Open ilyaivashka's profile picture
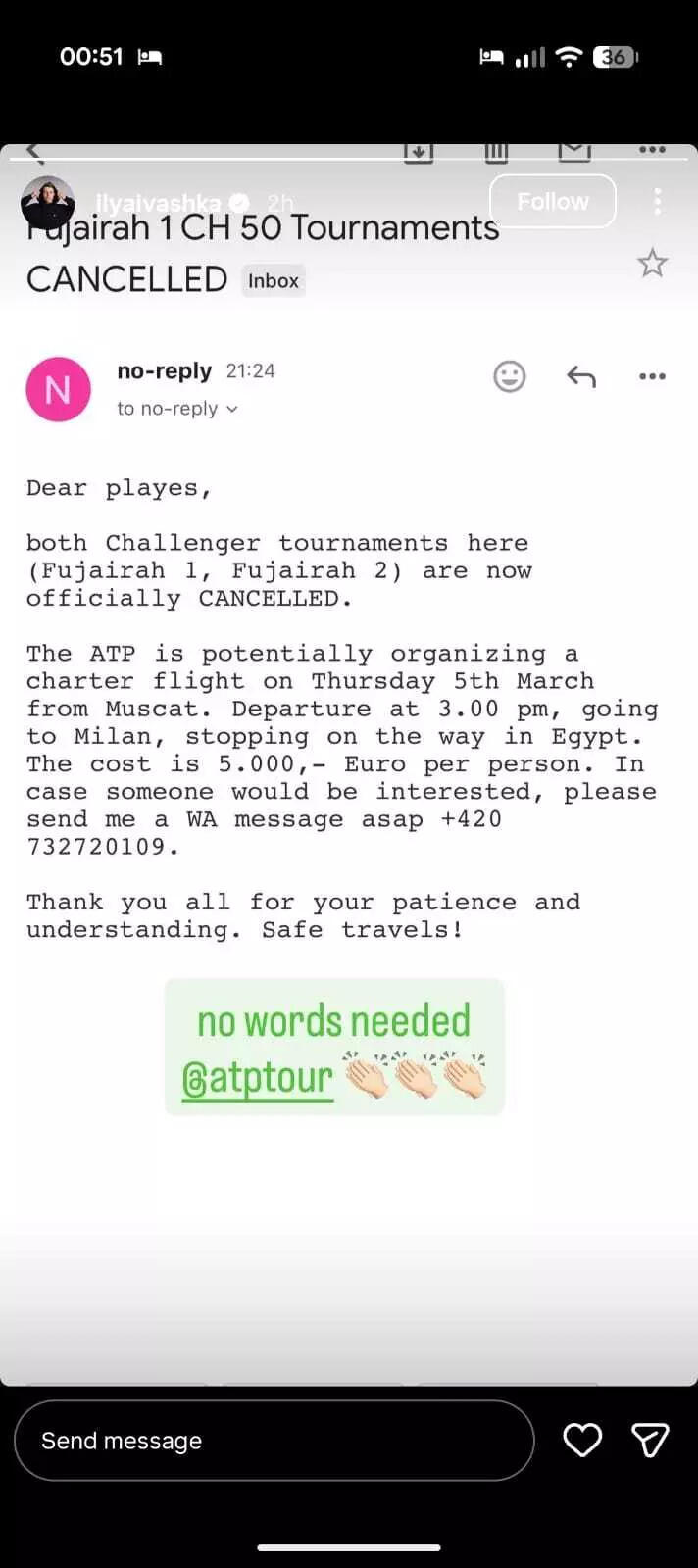The image size is (698, 1568). (x=48, y=204)
